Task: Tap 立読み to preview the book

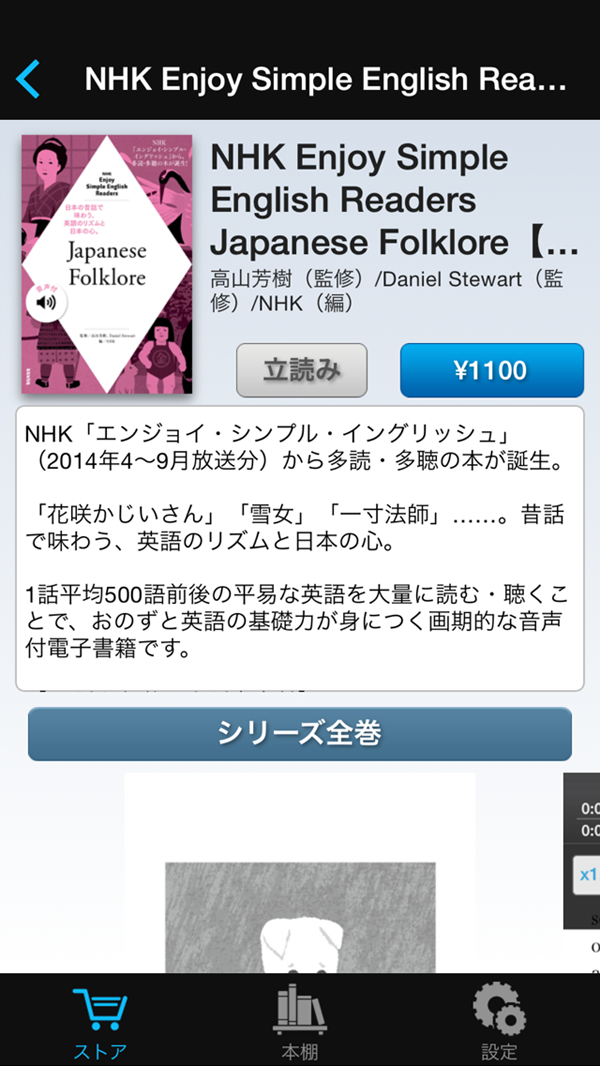Action: coord(302,370)
